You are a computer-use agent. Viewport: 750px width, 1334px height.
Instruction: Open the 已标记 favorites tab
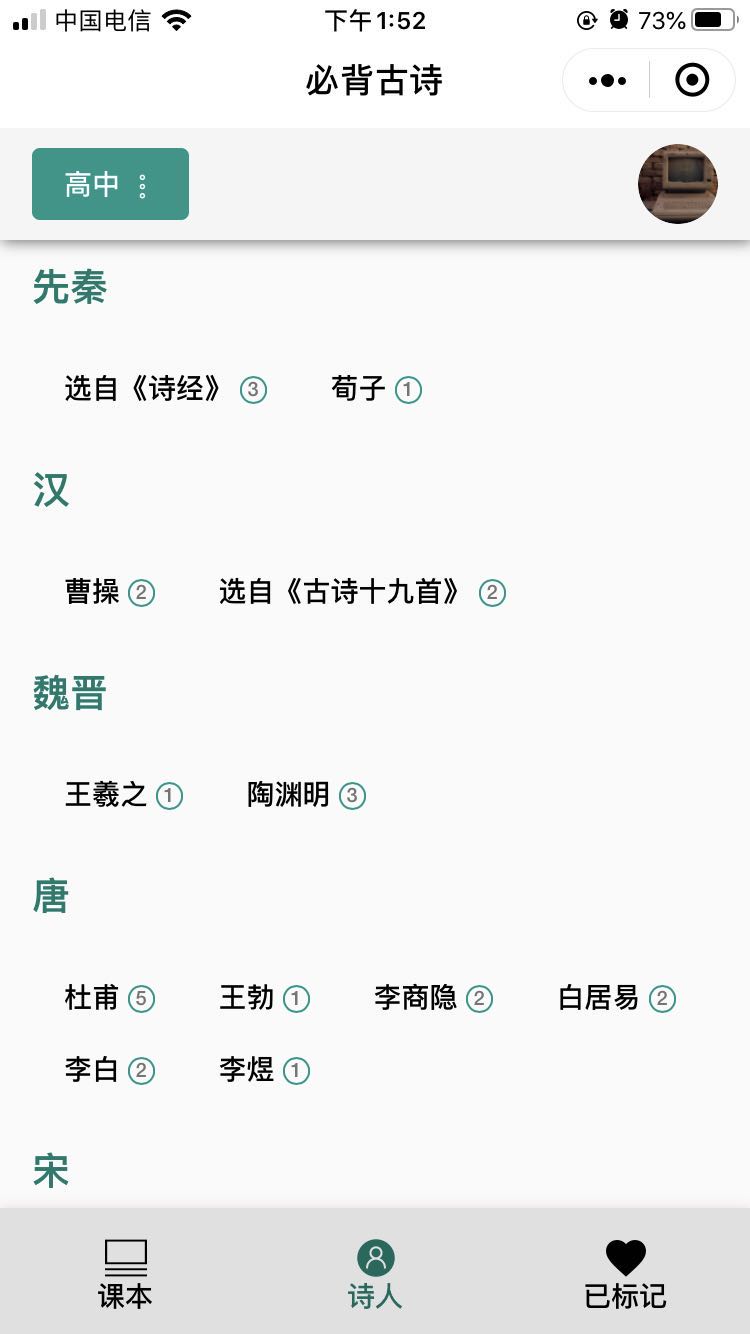625,1274
